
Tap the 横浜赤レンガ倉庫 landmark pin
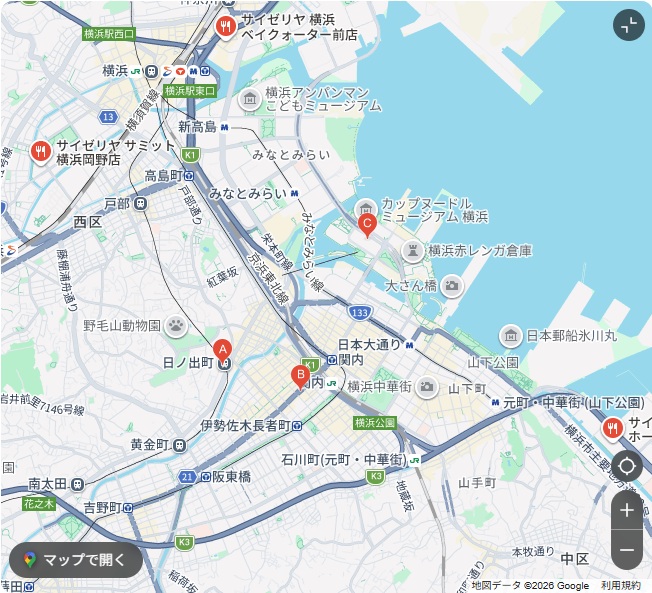(411, 250)
